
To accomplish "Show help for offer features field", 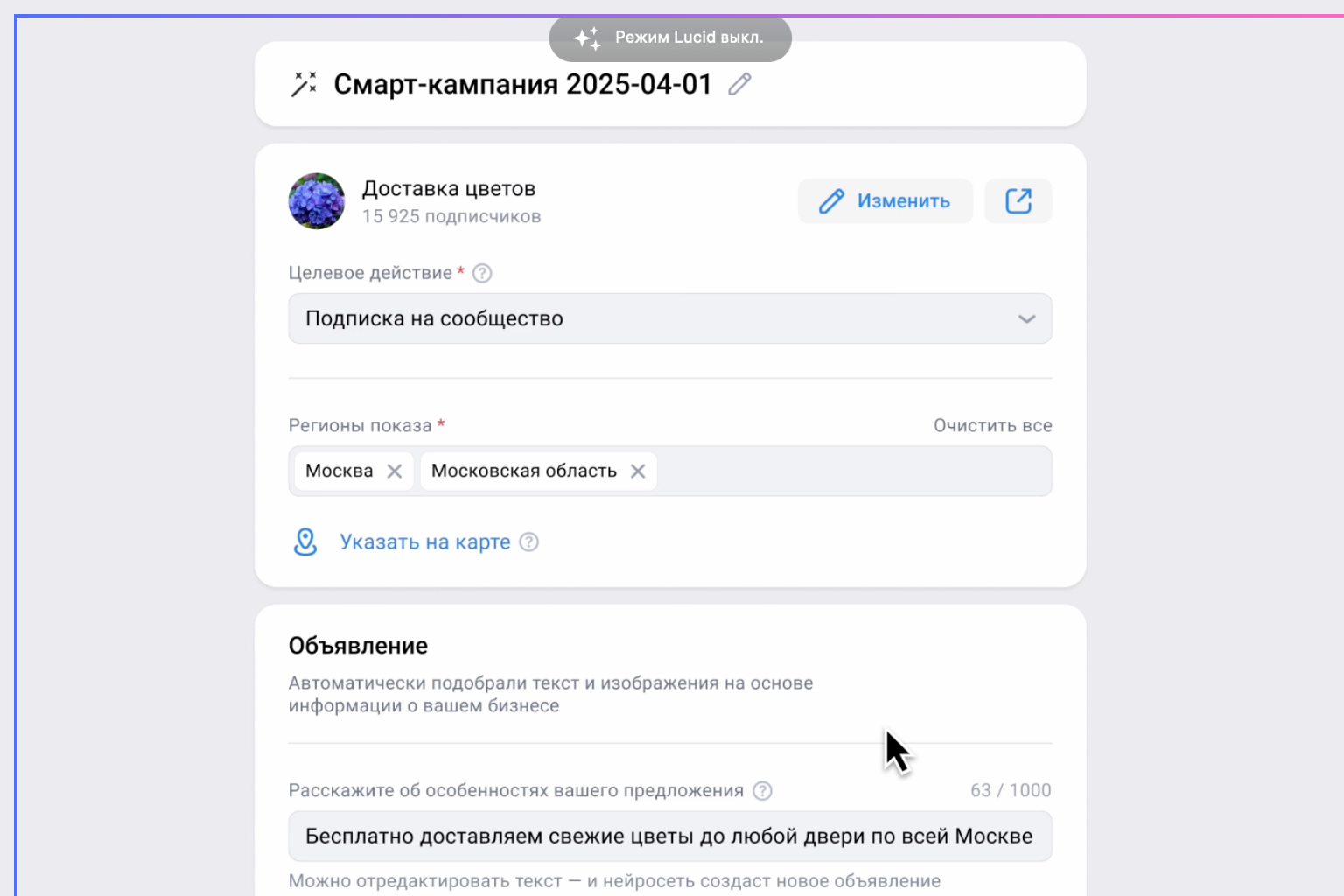I will [763, 791].
